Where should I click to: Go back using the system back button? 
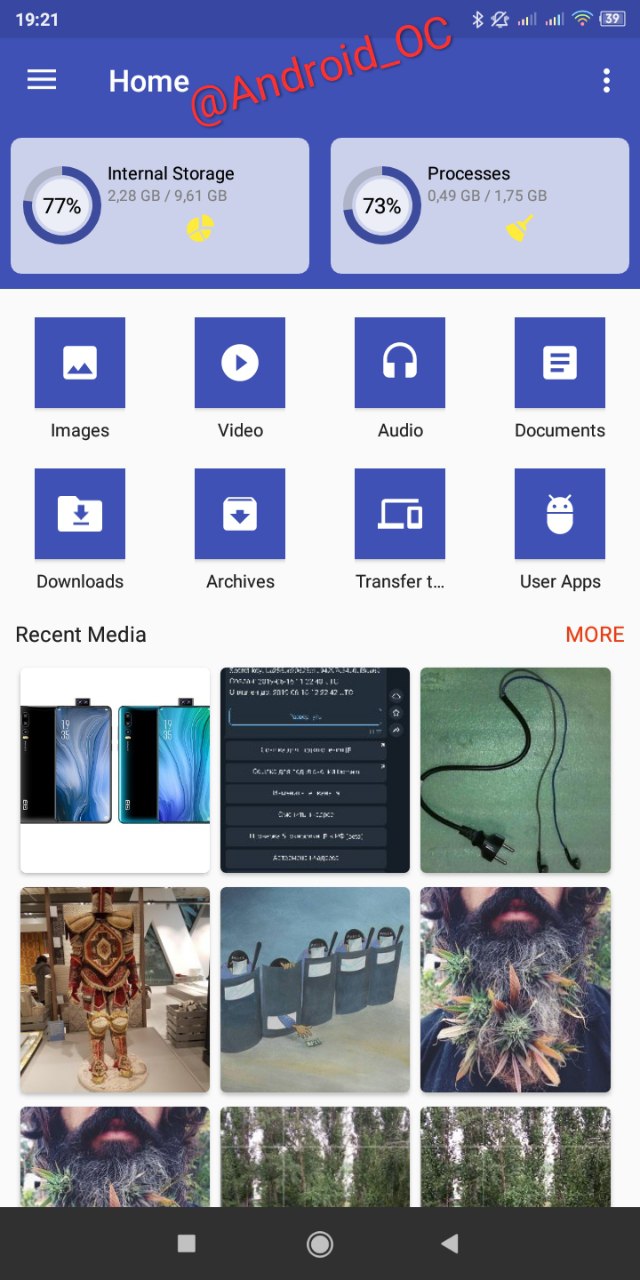tap(450, 1243)
